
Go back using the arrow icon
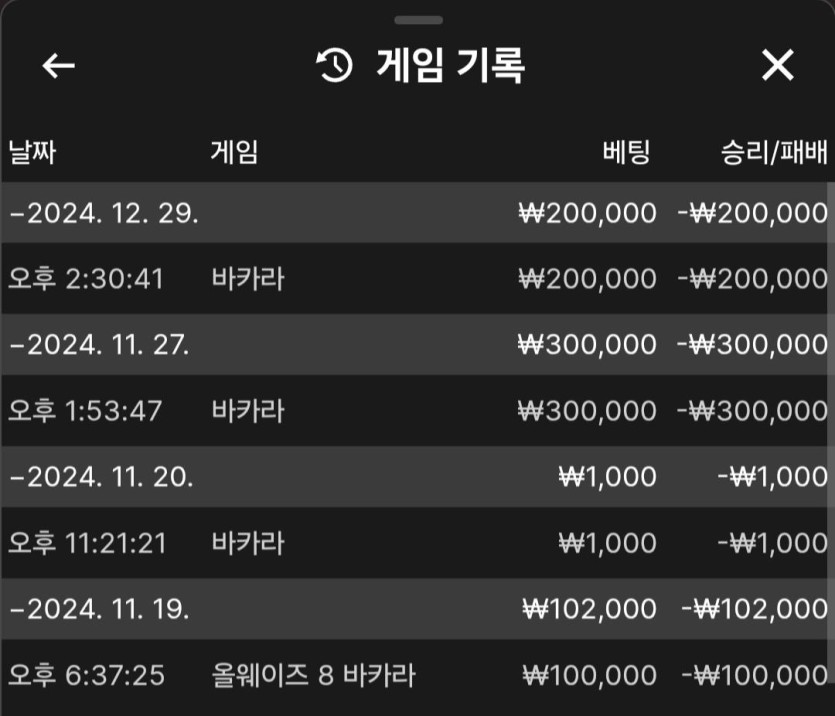tap(59, 66)
